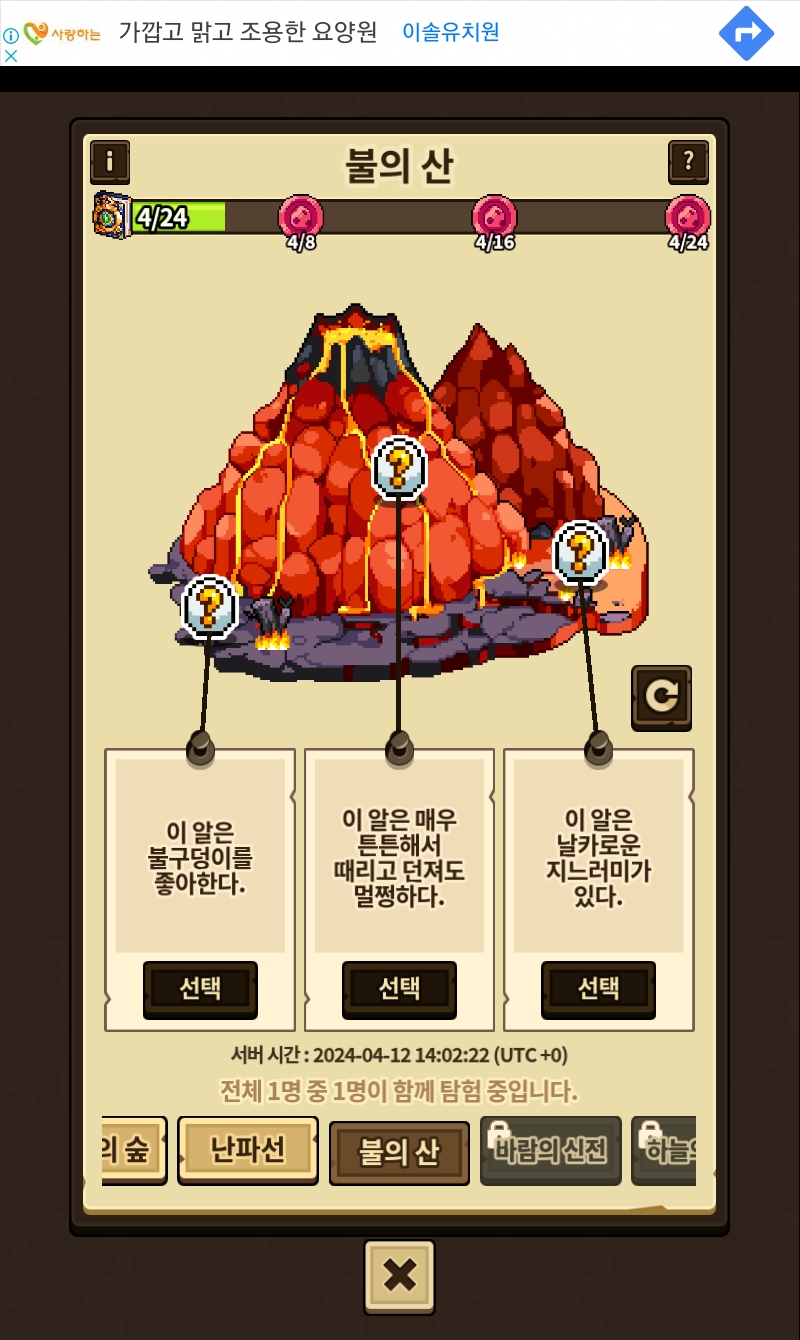Select the very sturdy egg
Viewport: 800px width, 1340px height.
[x=399, y=989]
